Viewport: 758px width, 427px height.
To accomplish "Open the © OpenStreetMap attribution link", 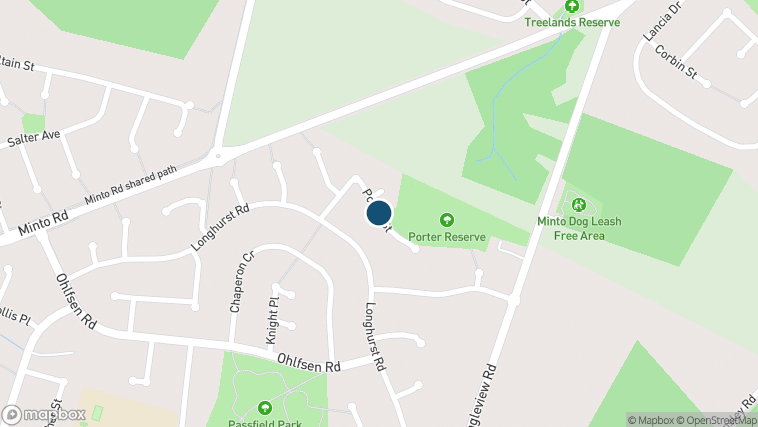I will click(x=716, y=419).
